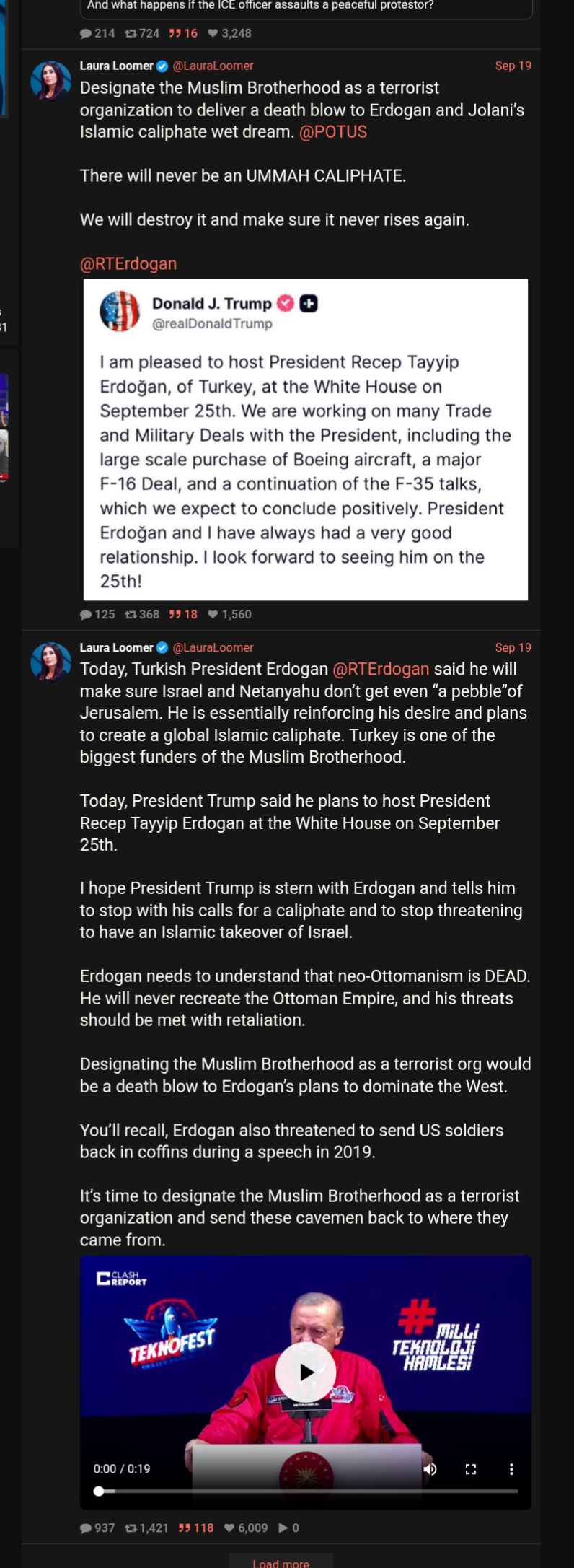Viewport: 574px width, 1568px height.
Task: Open the @POTUS mention link
Action: click(333, 132)
